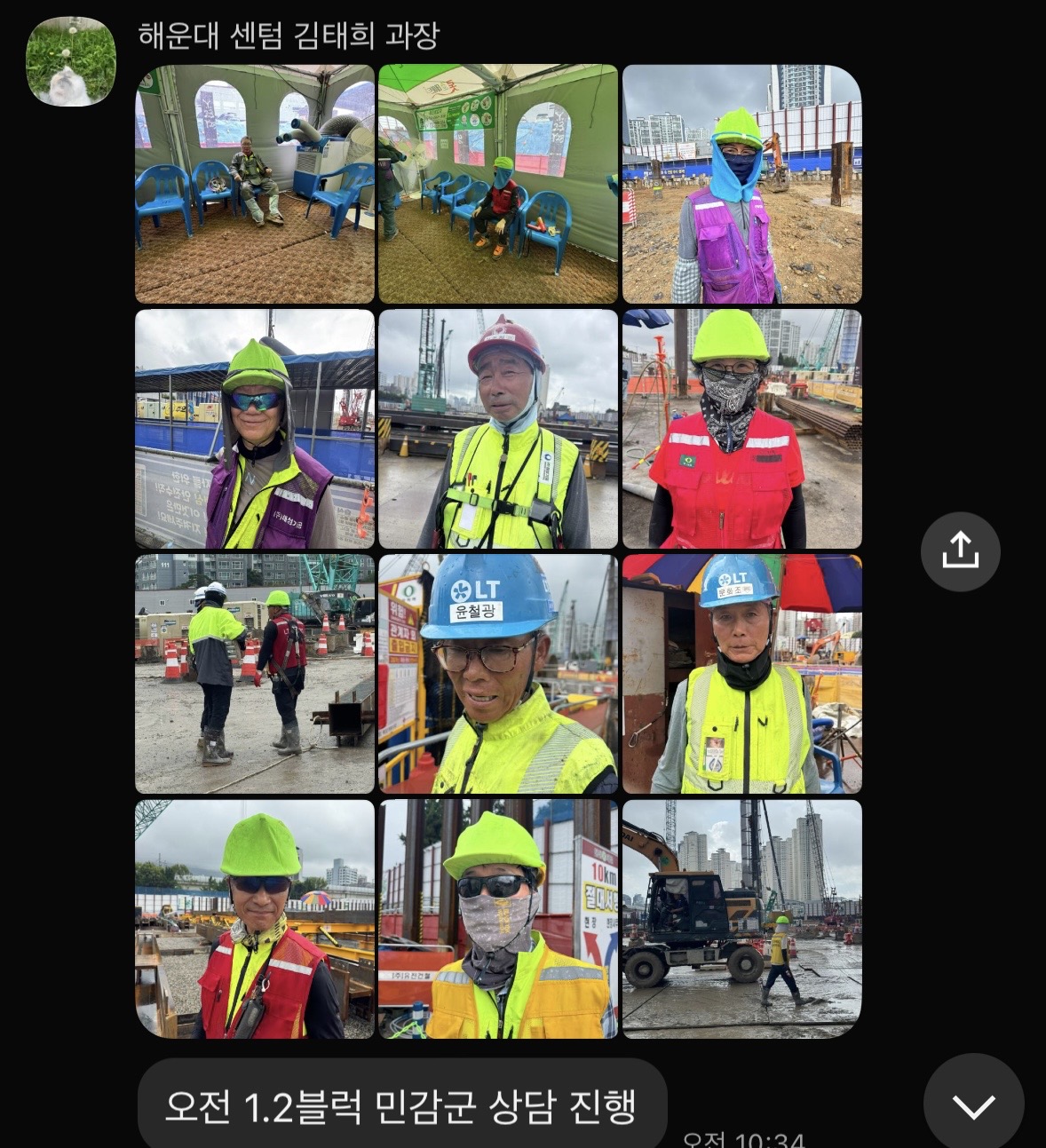Open the photo of the blue face-cover worker
Image resolution: width=1046 pixels, height=1148 pixels.
[x=742, y=185]
